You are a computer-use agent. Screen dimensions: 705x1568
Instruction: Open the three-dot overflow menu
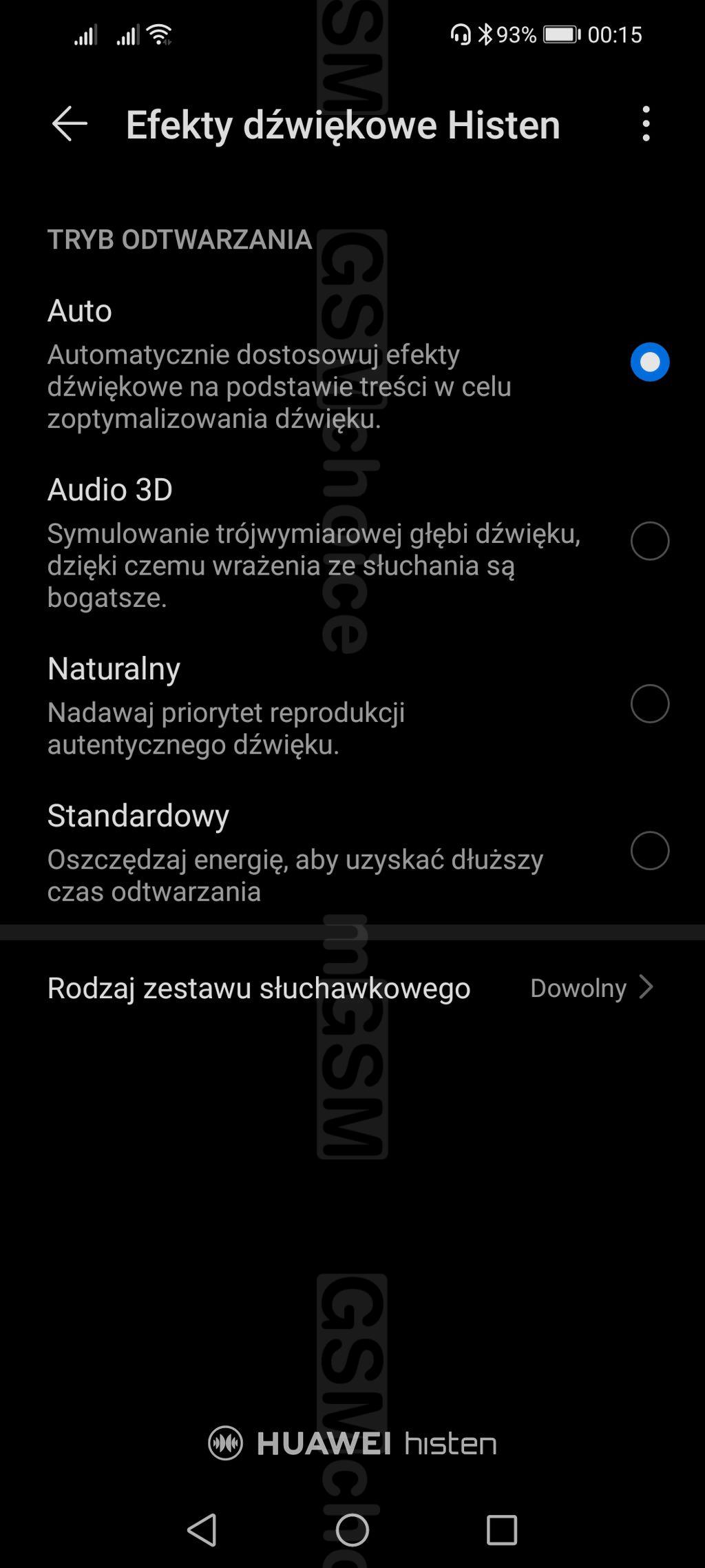coord(645,124)
